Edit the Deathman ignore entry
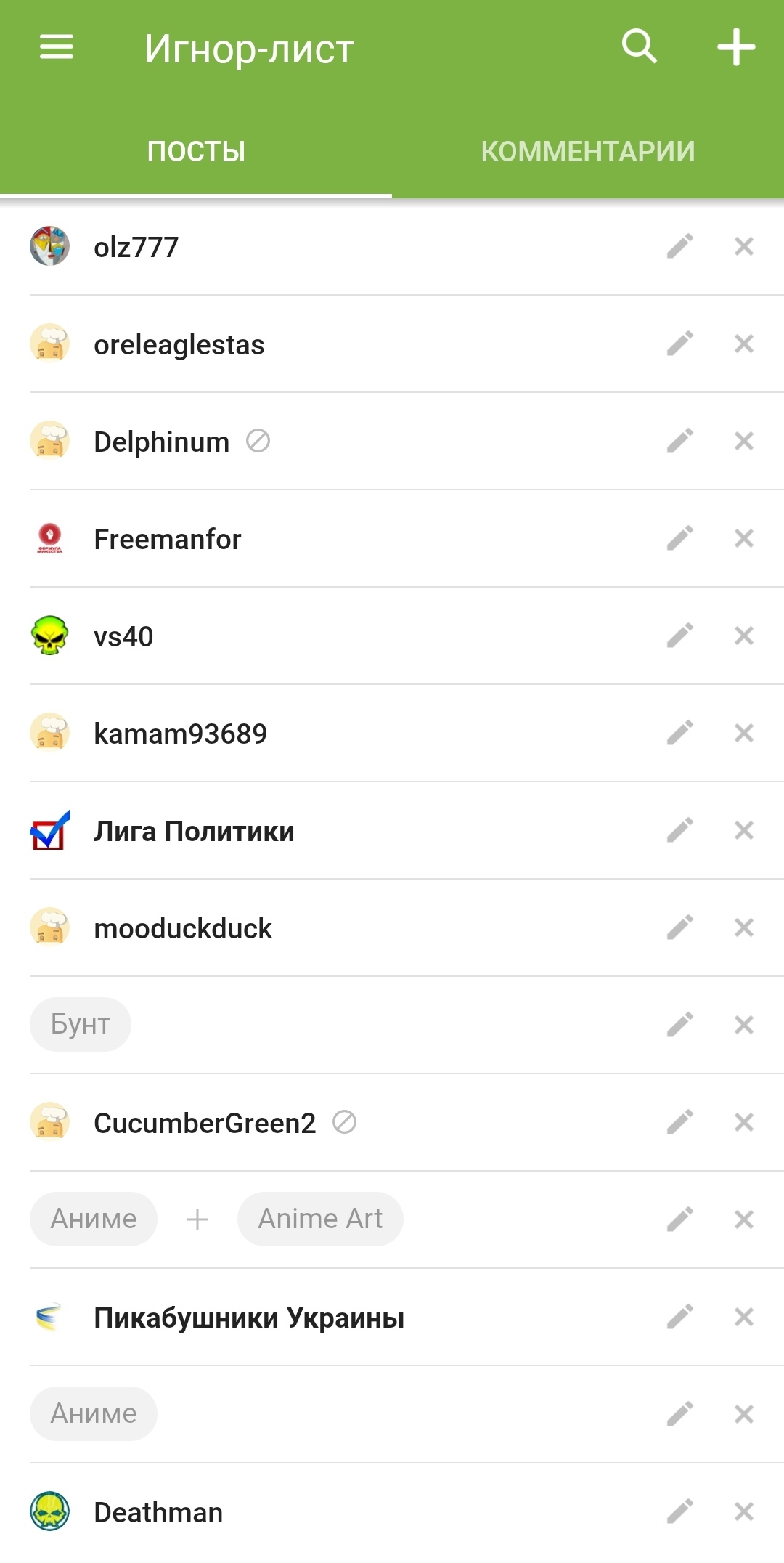 click(680, 1512)
